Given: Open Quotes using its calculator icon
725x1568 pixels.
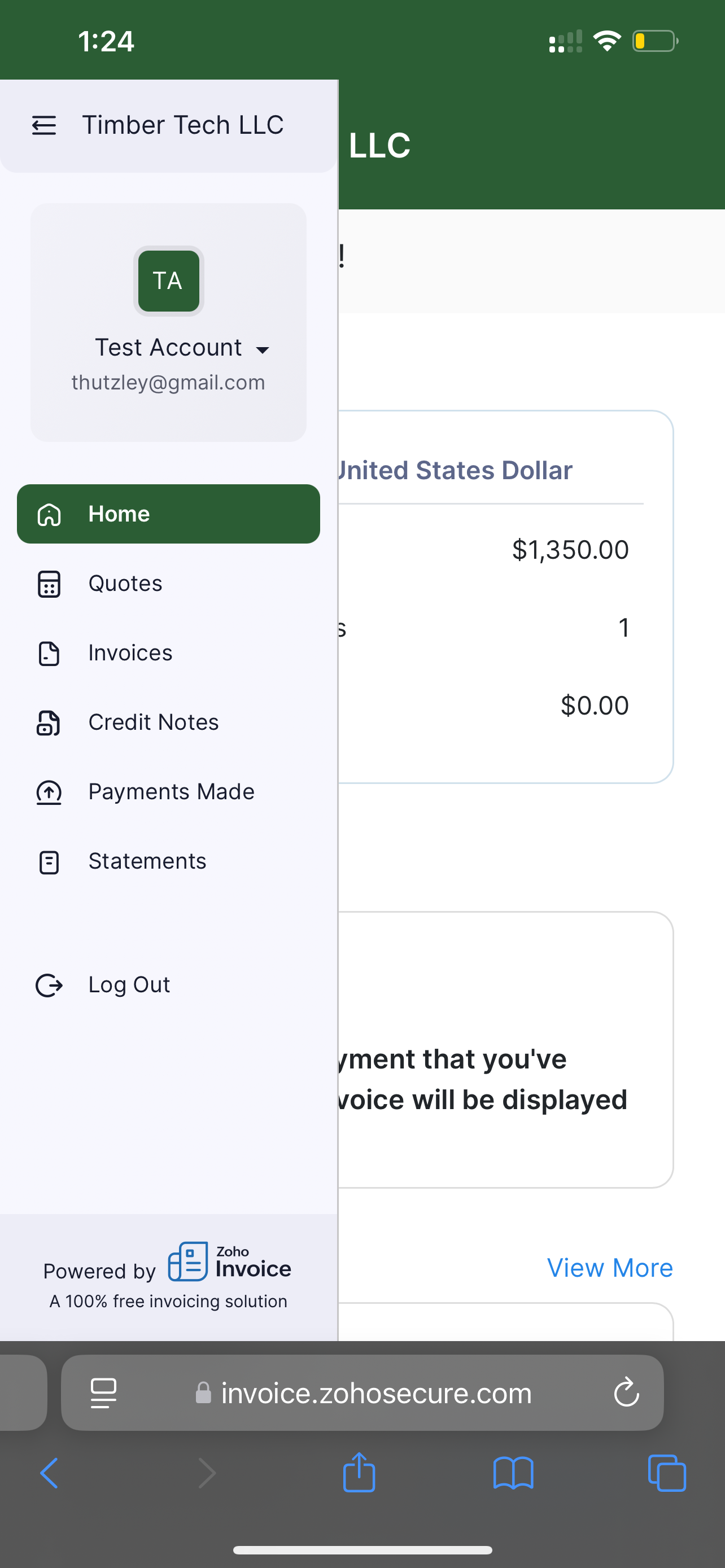Looking at the screenshot, I should 49,584.
